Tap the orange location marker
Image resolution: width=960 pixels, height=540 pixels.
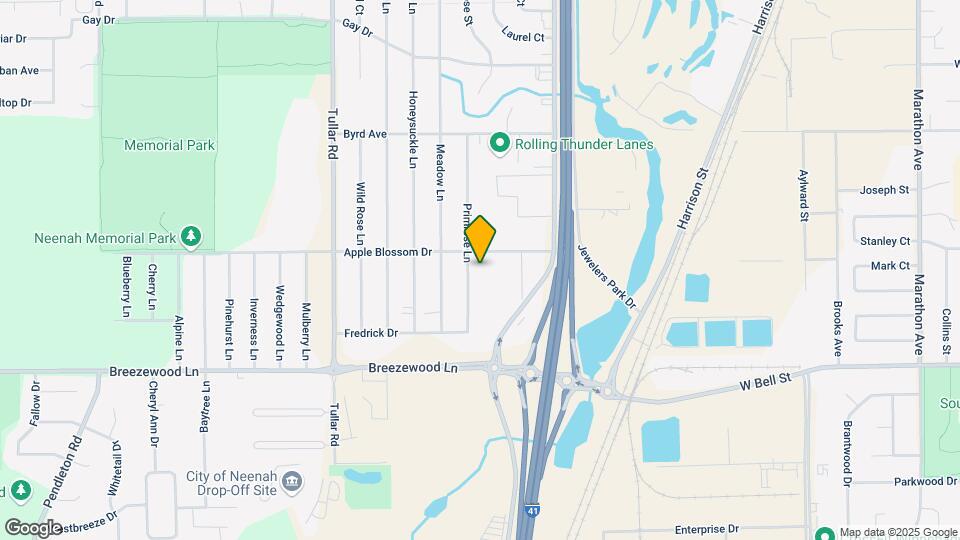point(481,239)
